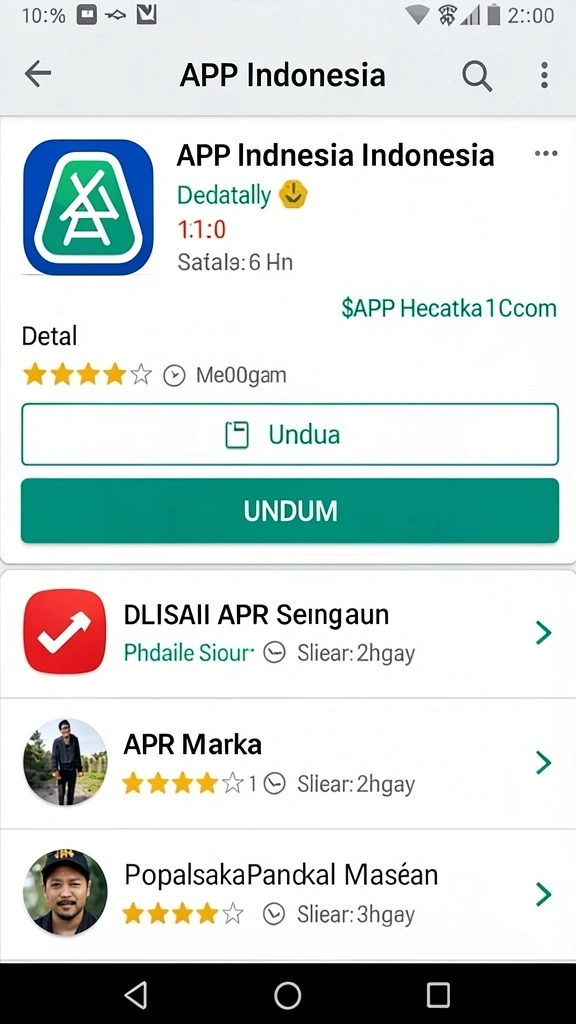The height and width of the screenshot is (1024, 576).
Task: Open recent apps from the navigation bar
Action: 438,995
